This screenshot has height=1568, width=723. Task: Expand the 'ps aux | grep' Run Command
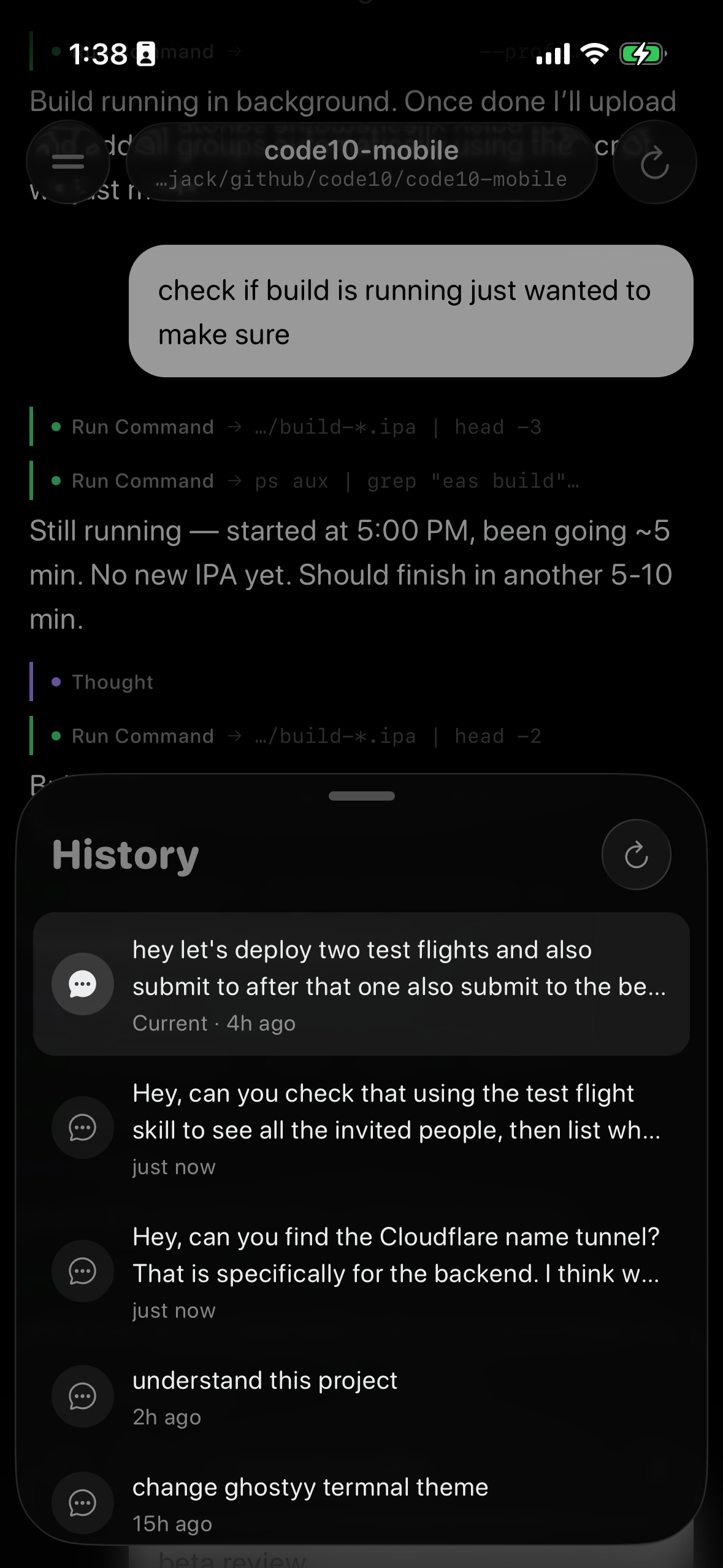coord(307,481)
